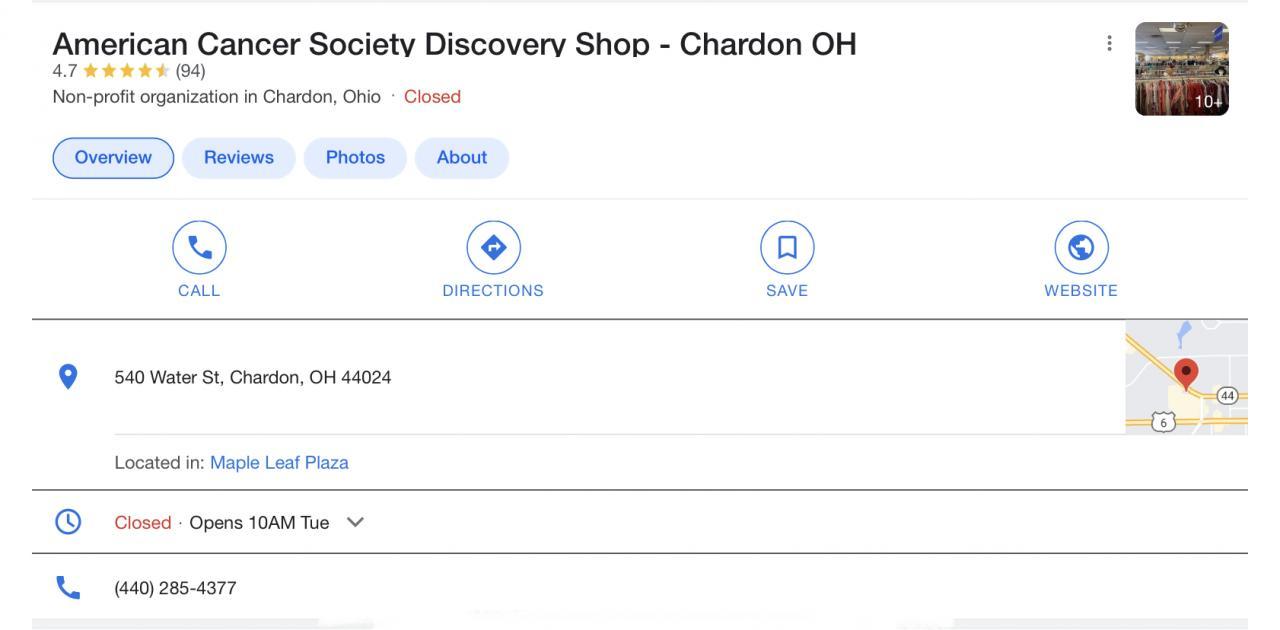The height and width of the screenshot is (630, 1280).
Task: Expand the opening hours
Action: [x=355, y=522]
